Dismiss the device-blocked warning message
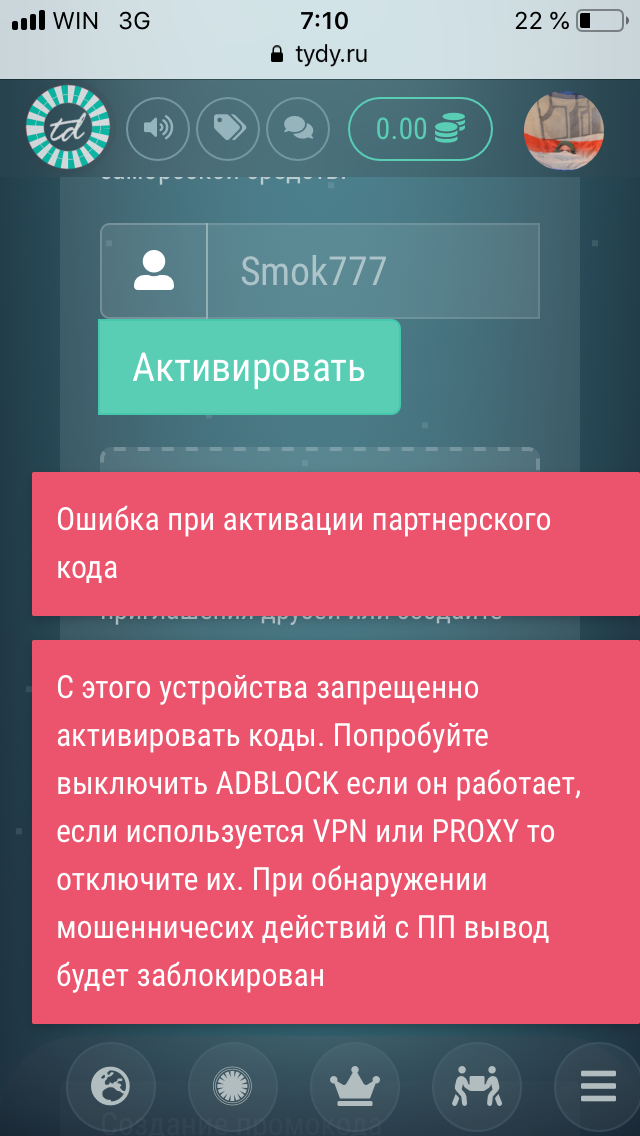The image size is (640, 1136). point(336,832)
